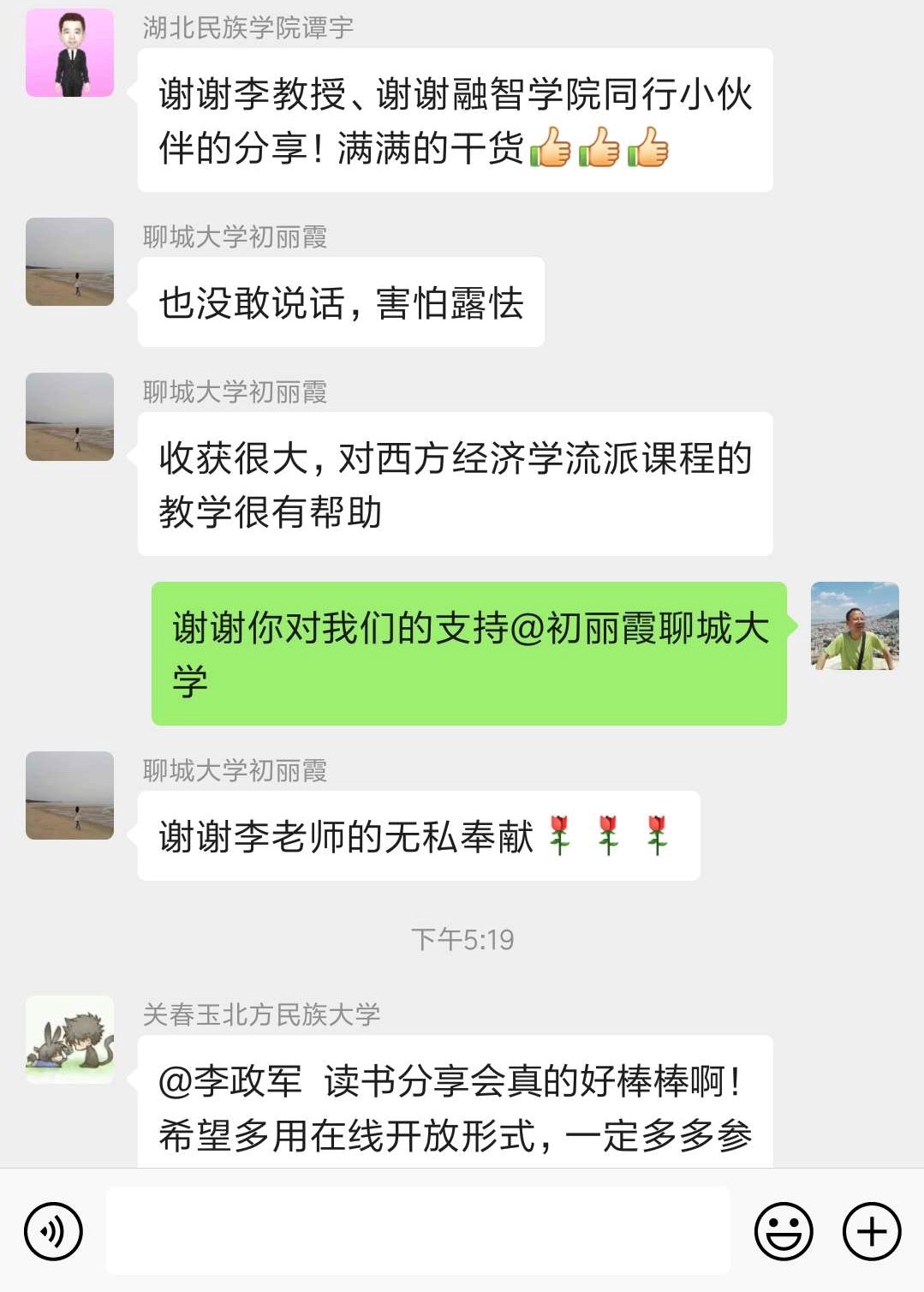
Task: Tap the message text field
Action: click(x=418, y=1231)
